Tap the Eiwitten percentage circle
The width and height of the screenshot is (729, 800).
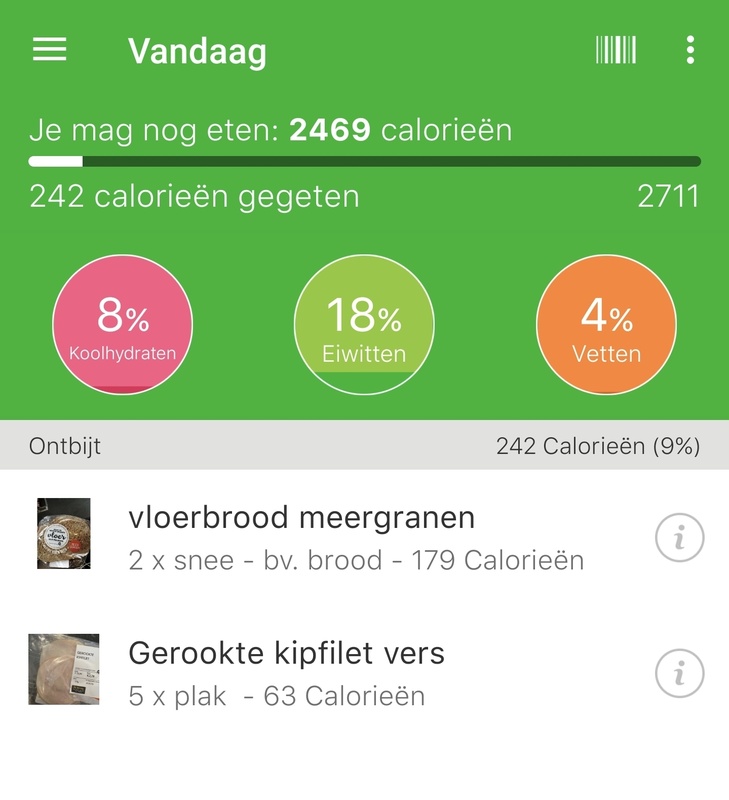tap(366, 324)
